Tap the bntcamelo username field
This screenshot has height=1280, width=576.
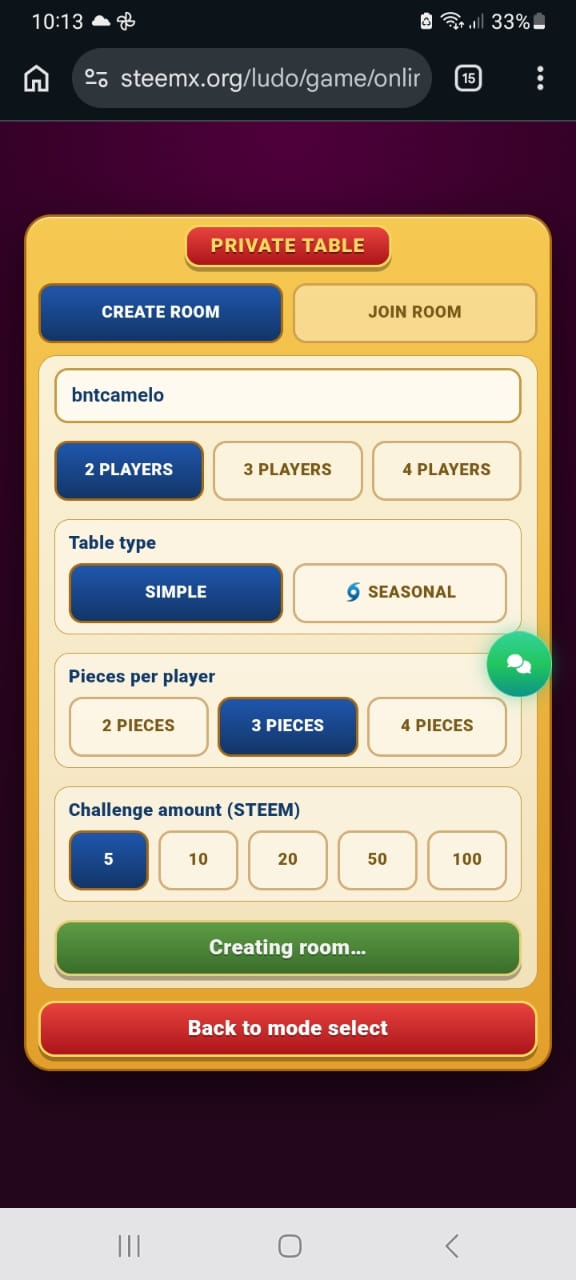click(288, 395)
